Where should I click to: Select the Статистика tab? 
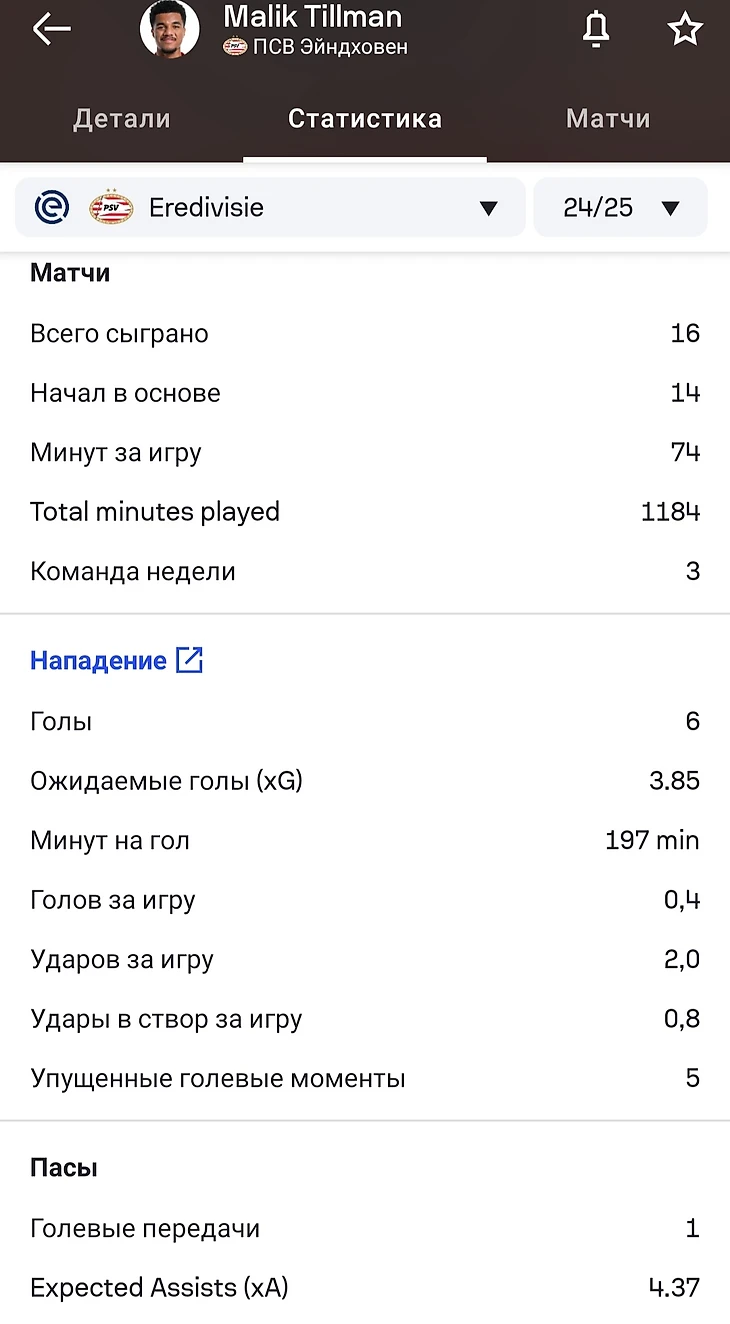tap(365, 119)
